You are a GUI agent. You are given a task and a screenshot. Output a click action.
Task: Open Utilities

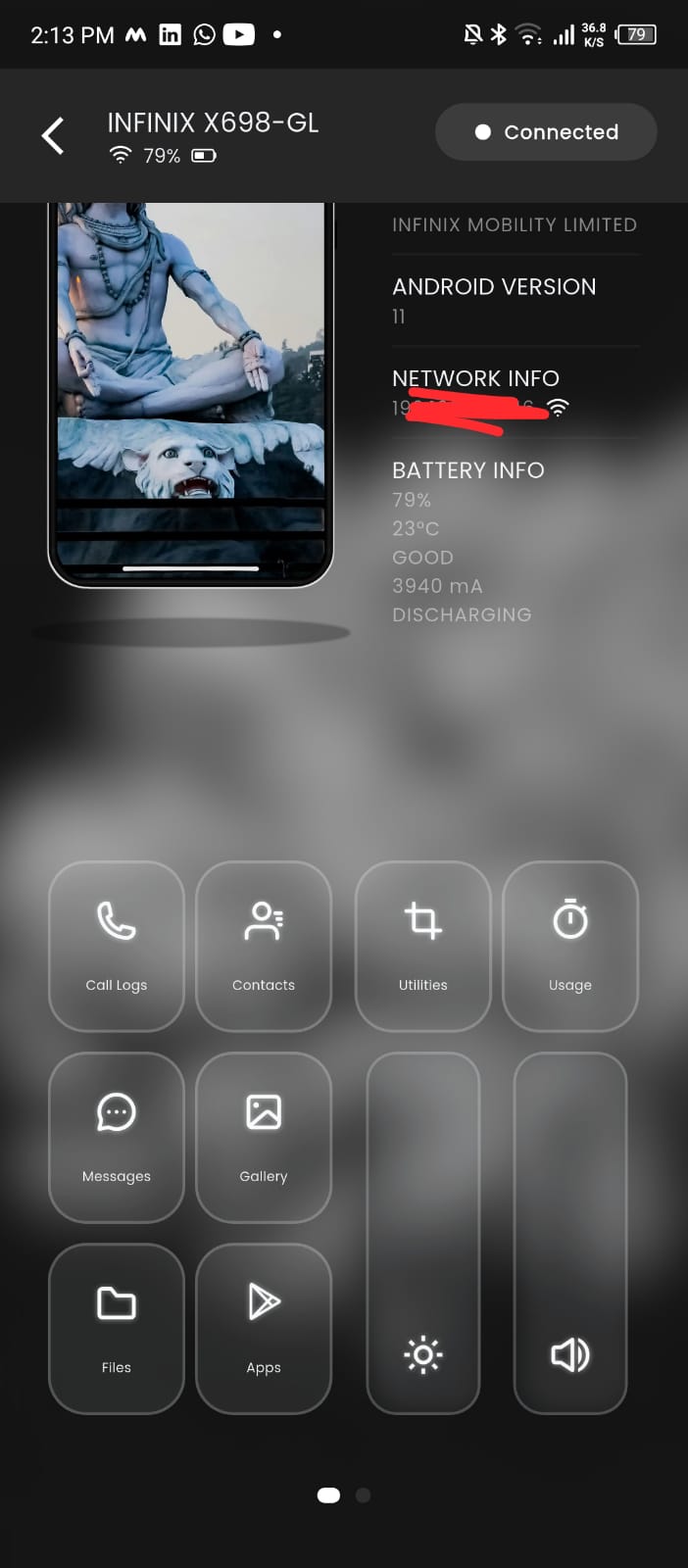point(422,946)
